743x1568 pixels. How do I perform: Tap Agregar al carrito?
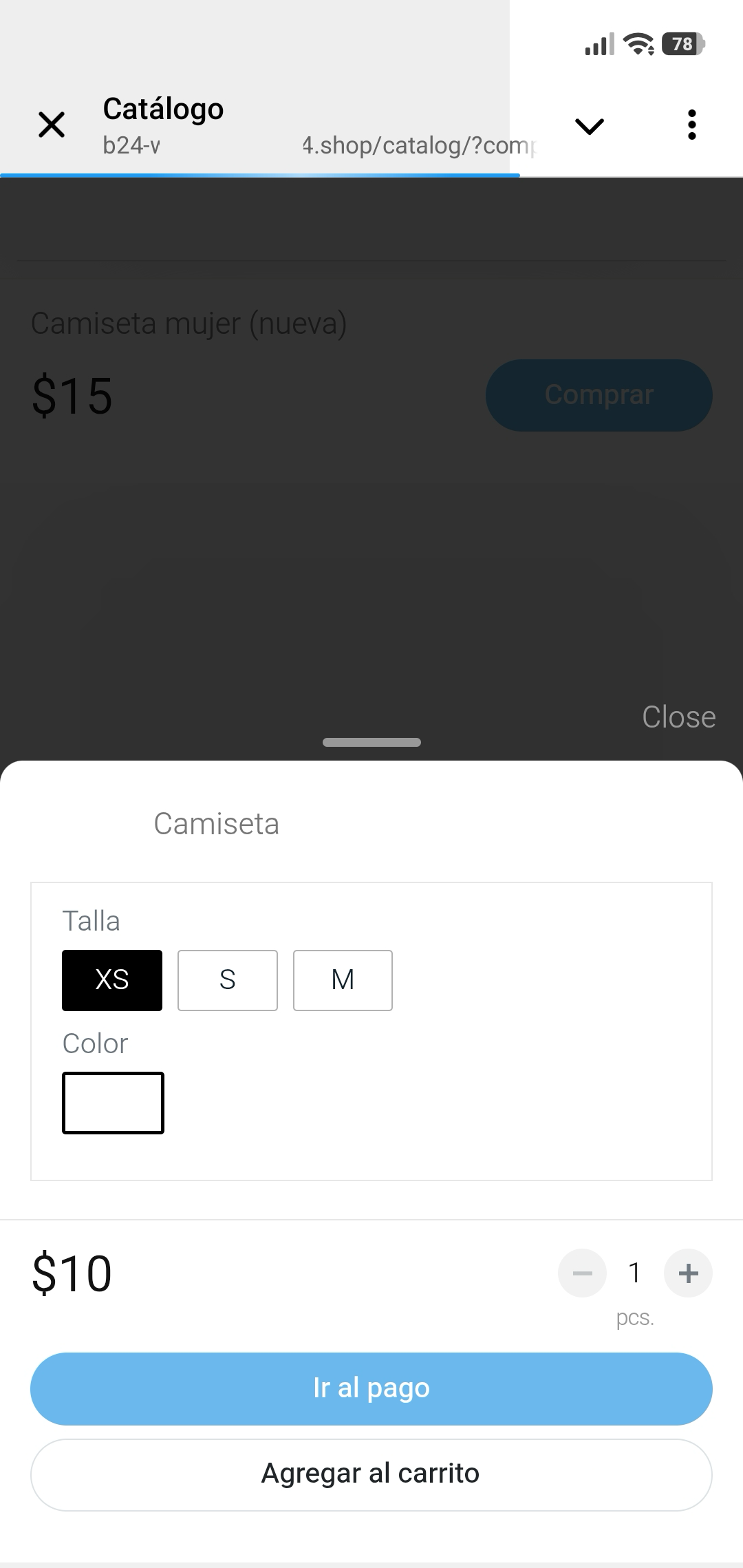tap(371, 1474)
